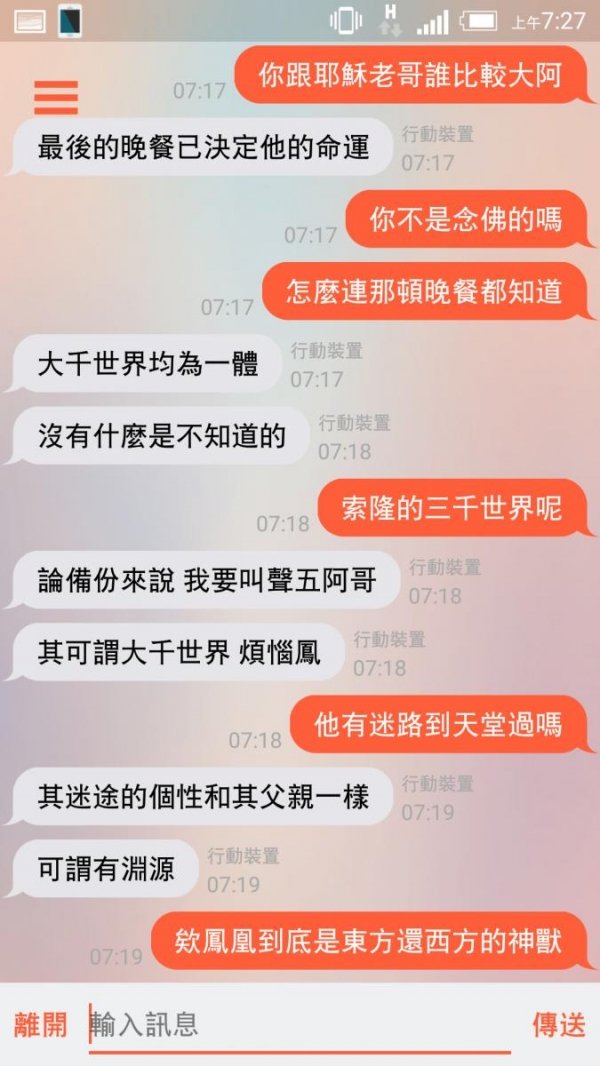
Task: Open the orange hamburger menu
Action: [55, 97]
